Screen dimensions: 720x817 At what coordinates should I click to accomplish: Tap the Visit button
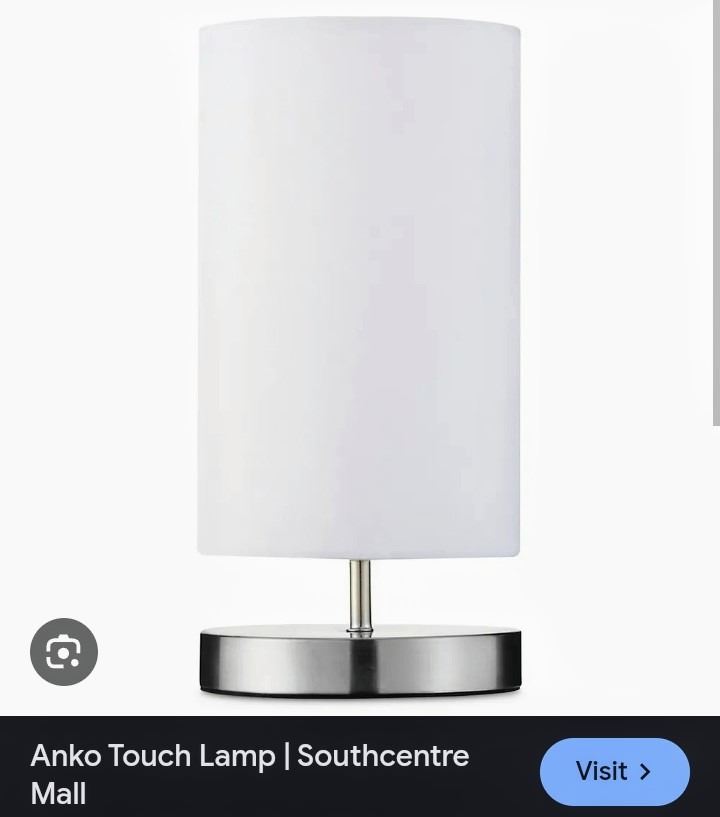point(614,771)
